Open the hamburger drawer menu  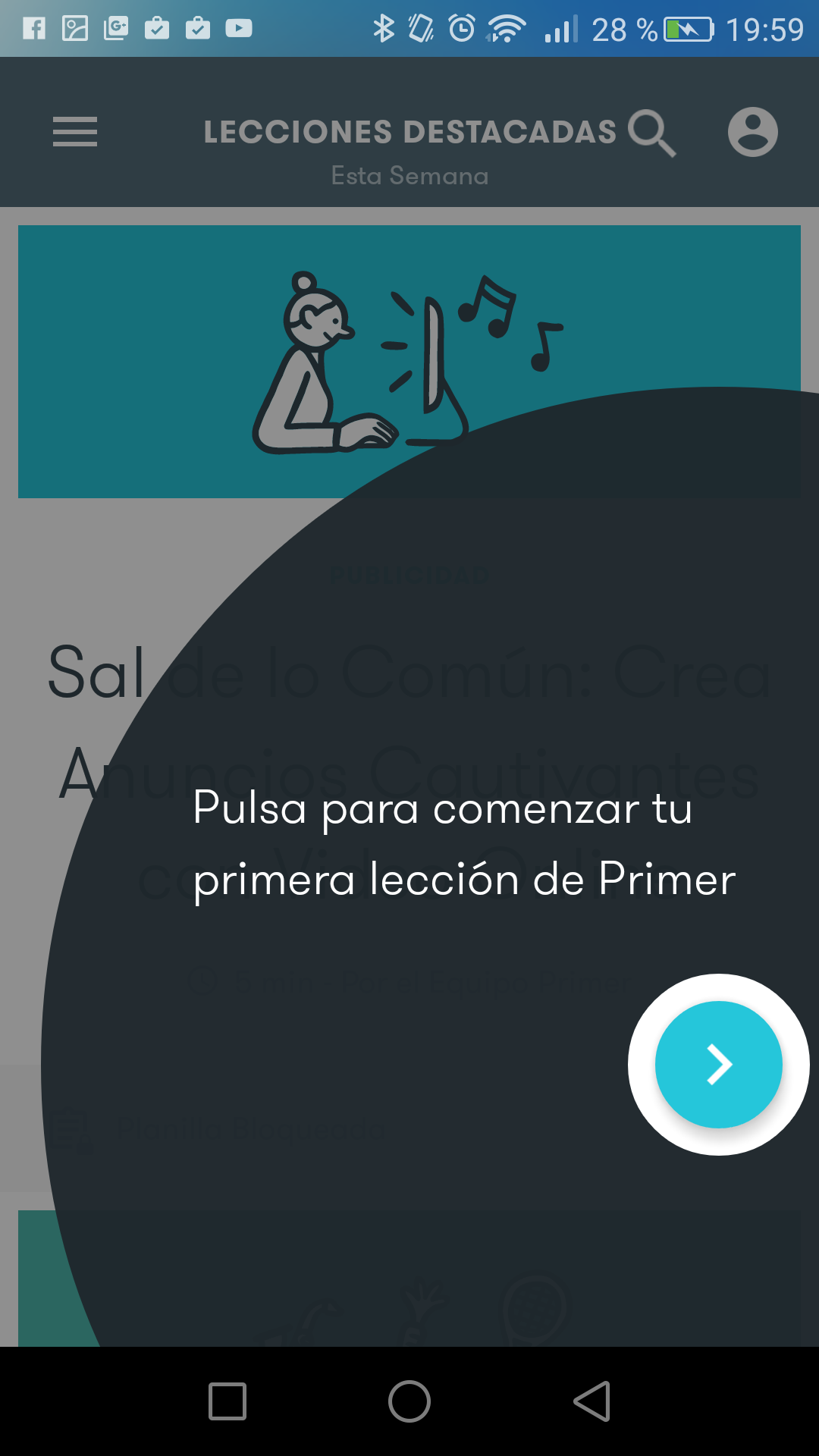click(75, 132)
